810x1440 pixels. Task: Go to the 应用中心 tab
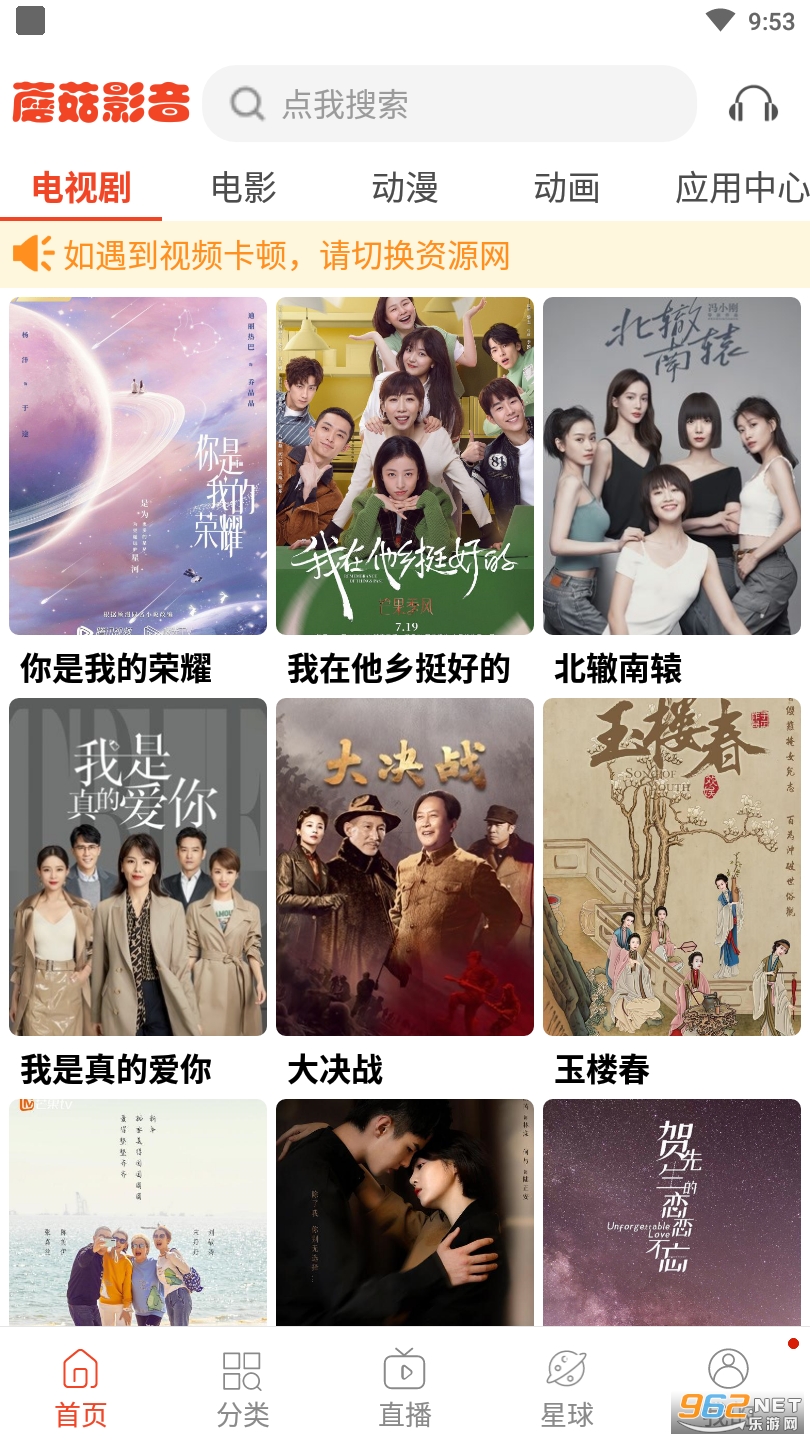pyautogui.click(x=740, y=188)
